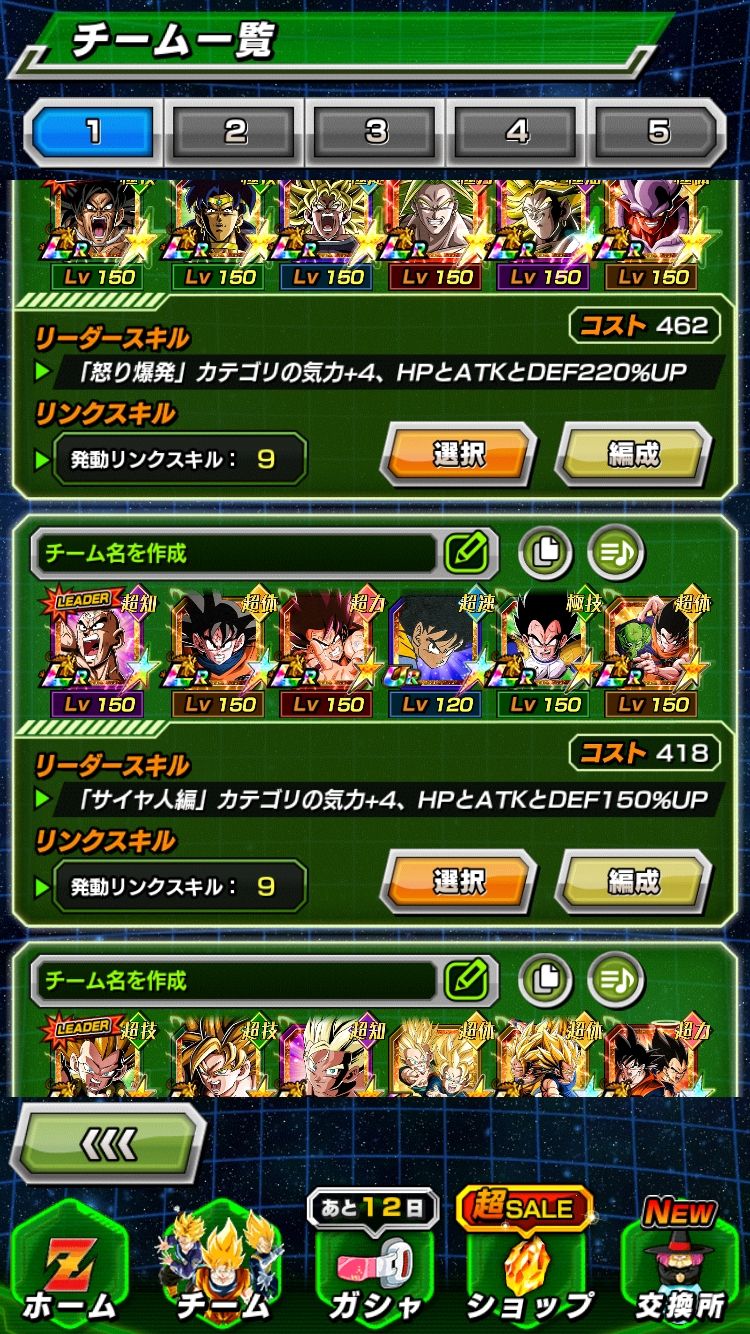Open 編成 for the 怒り爆発 team
750x1334 pixels.
pyautogui.click(x=633, y=454)
